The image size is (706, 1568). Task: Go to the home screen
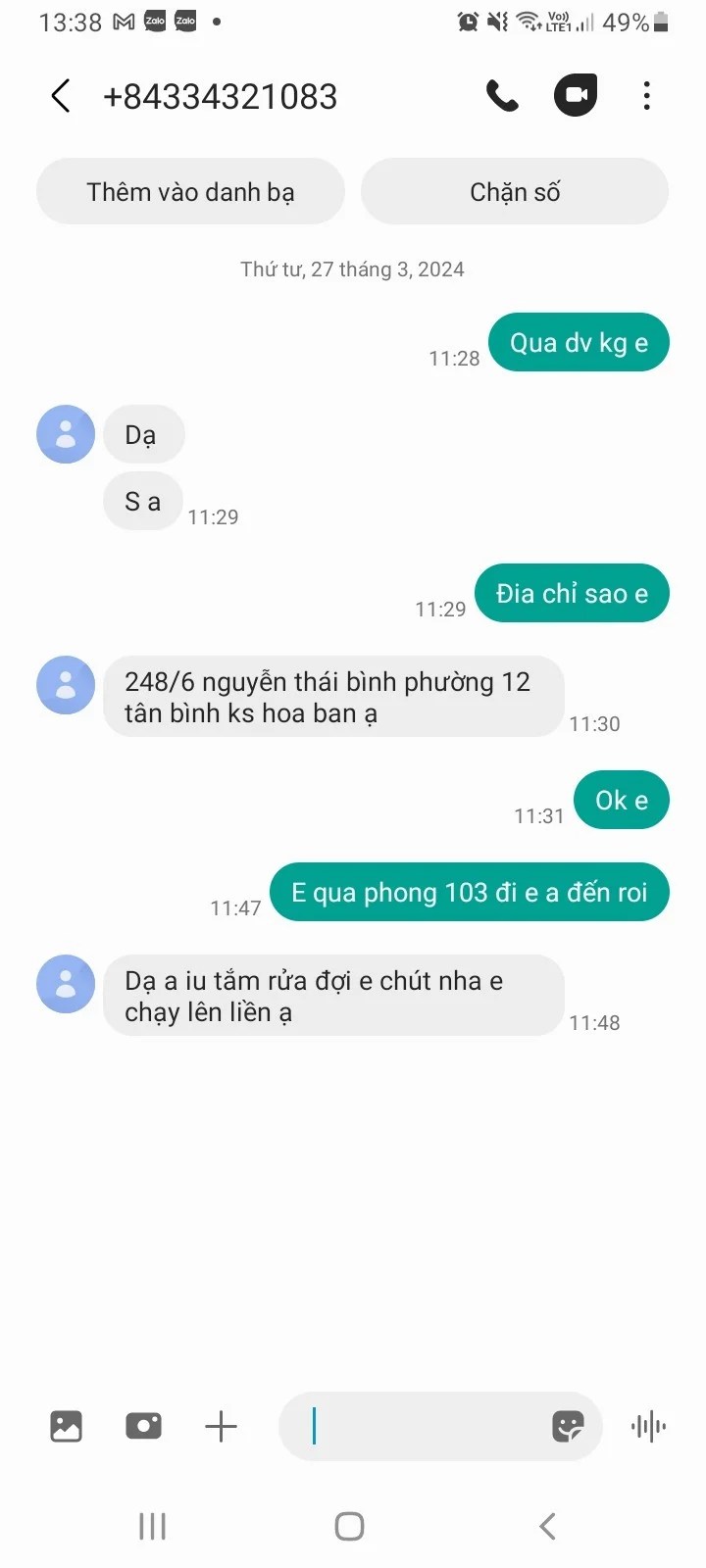350,1526
